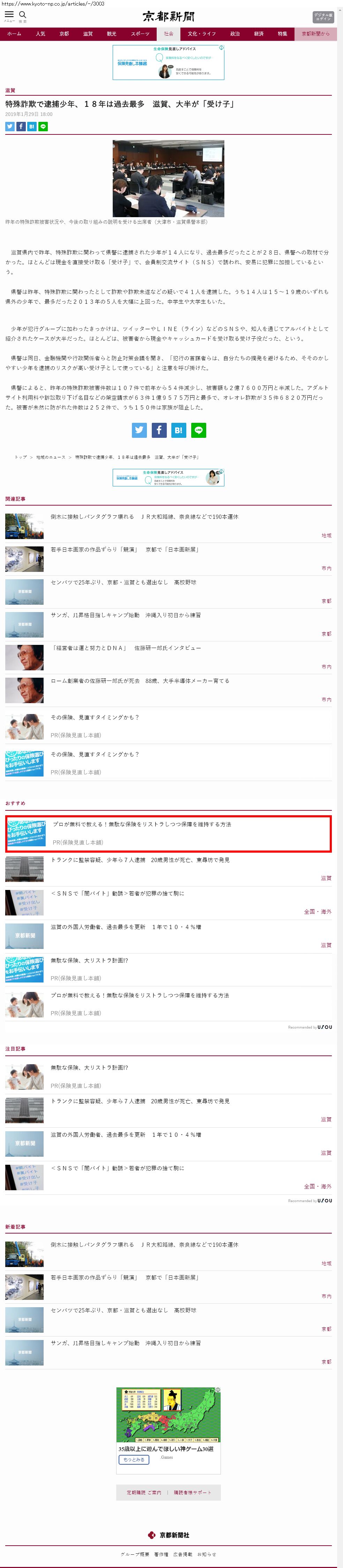Go to the 経済 tab
The width and height of the screenshot is (343, 1568).
pyautogui.click(x=259, y=34)
